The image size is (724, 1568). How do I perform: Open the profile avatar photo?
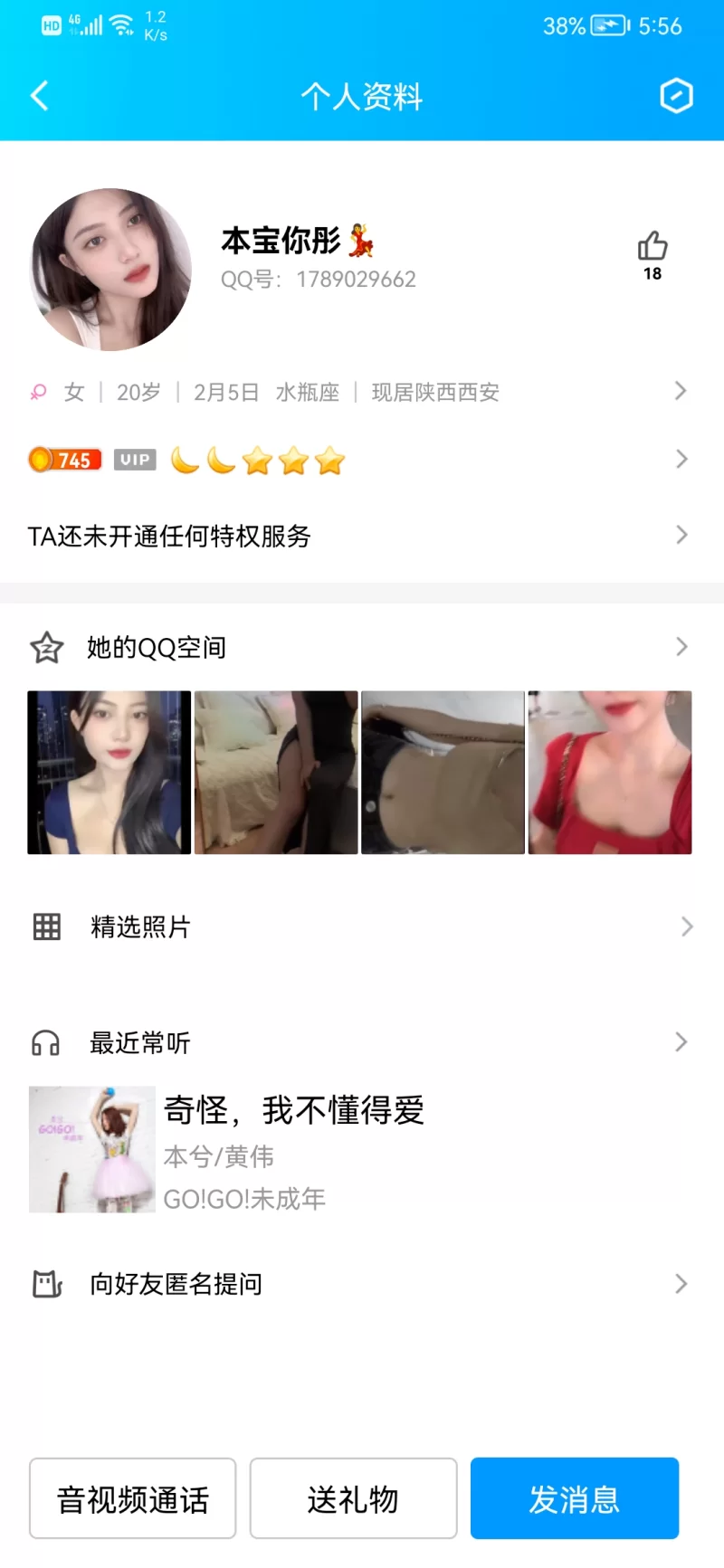tap(110, 270)
